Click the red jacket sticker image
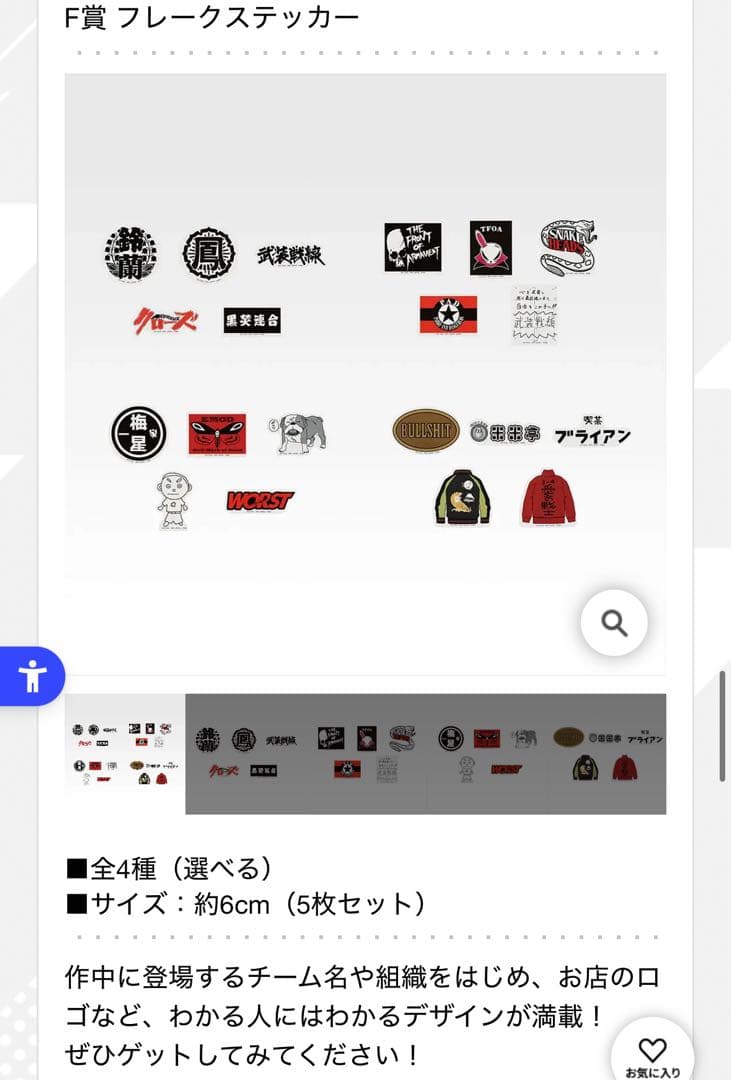Image resolution: width=731 pixels, height=1080 pixels. 547,498
